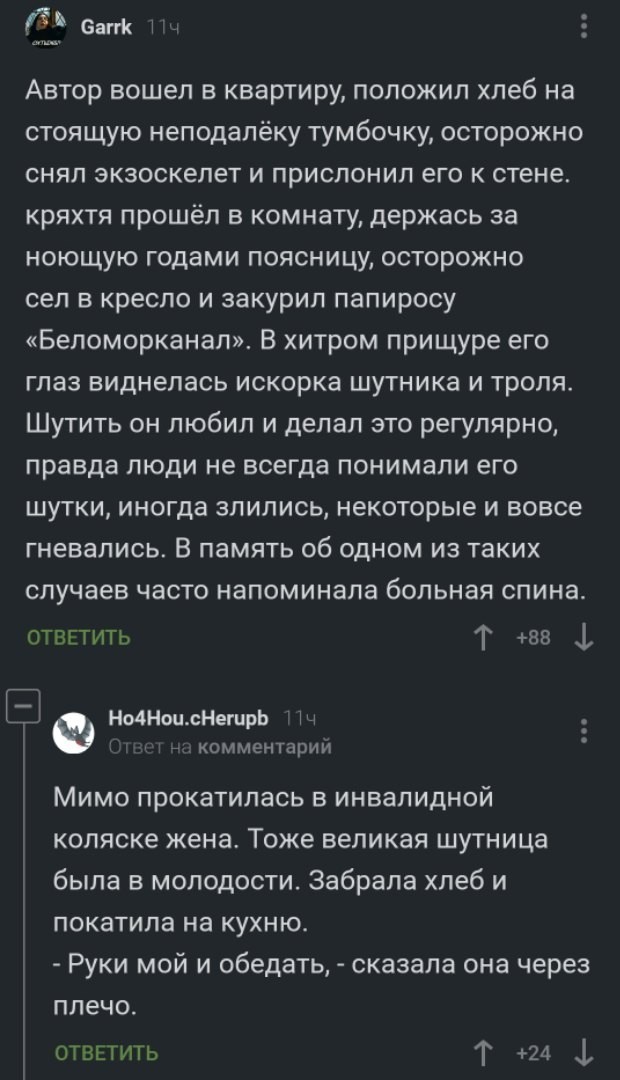
Task: Upvote Ho4Hou.cHerupb's reply
Action: tap(487, 1051)
